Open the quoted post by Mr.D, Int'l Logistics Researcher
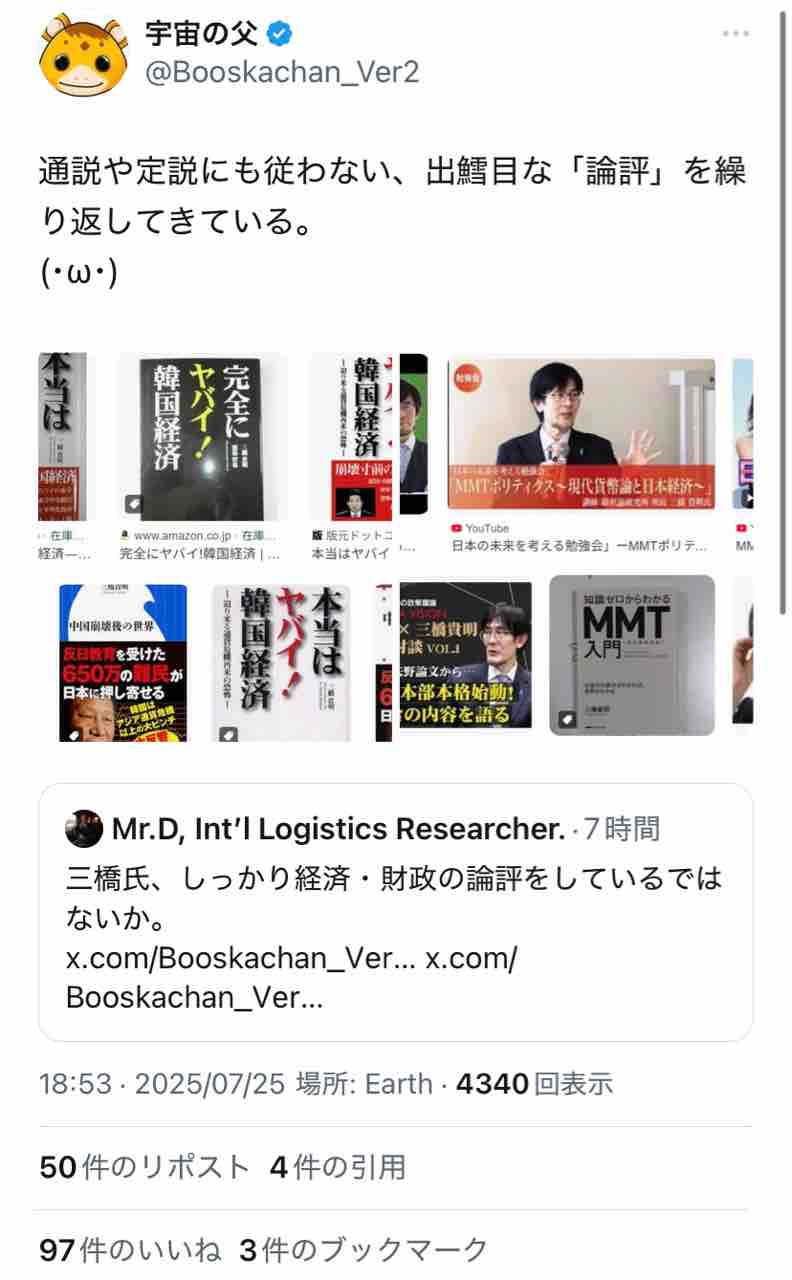Viewport: 792px width, 1280px height. (396, 912)
